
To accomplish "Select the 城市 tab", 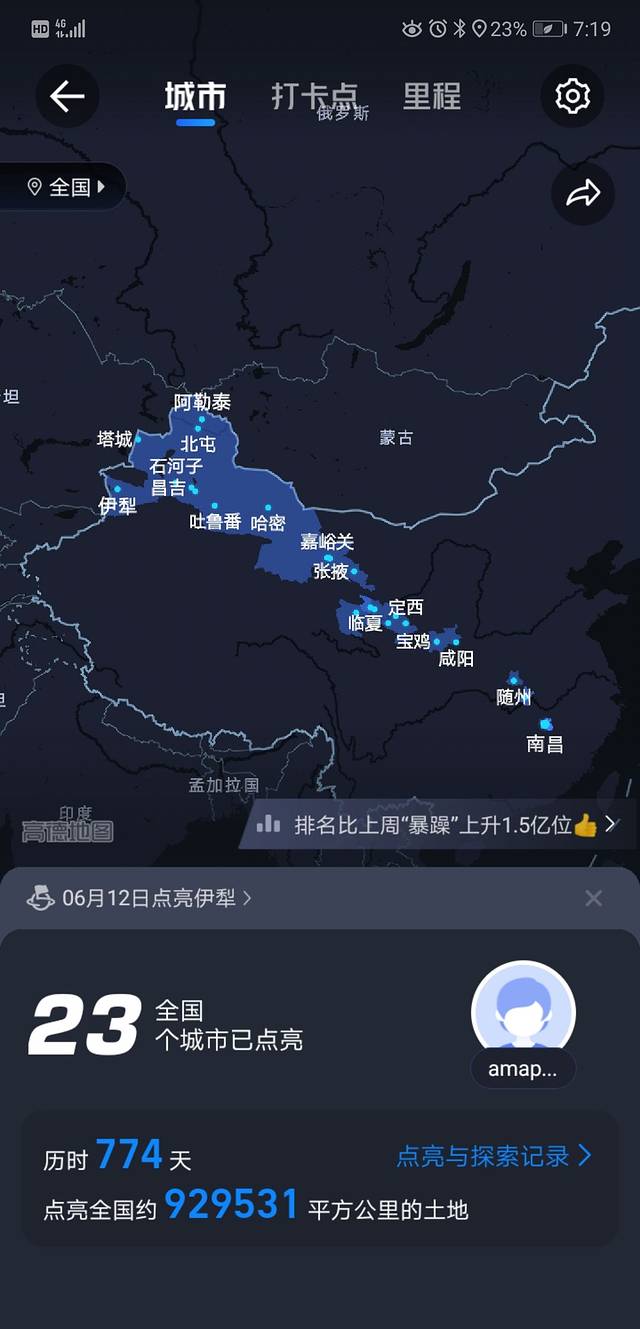I will 195,96.
